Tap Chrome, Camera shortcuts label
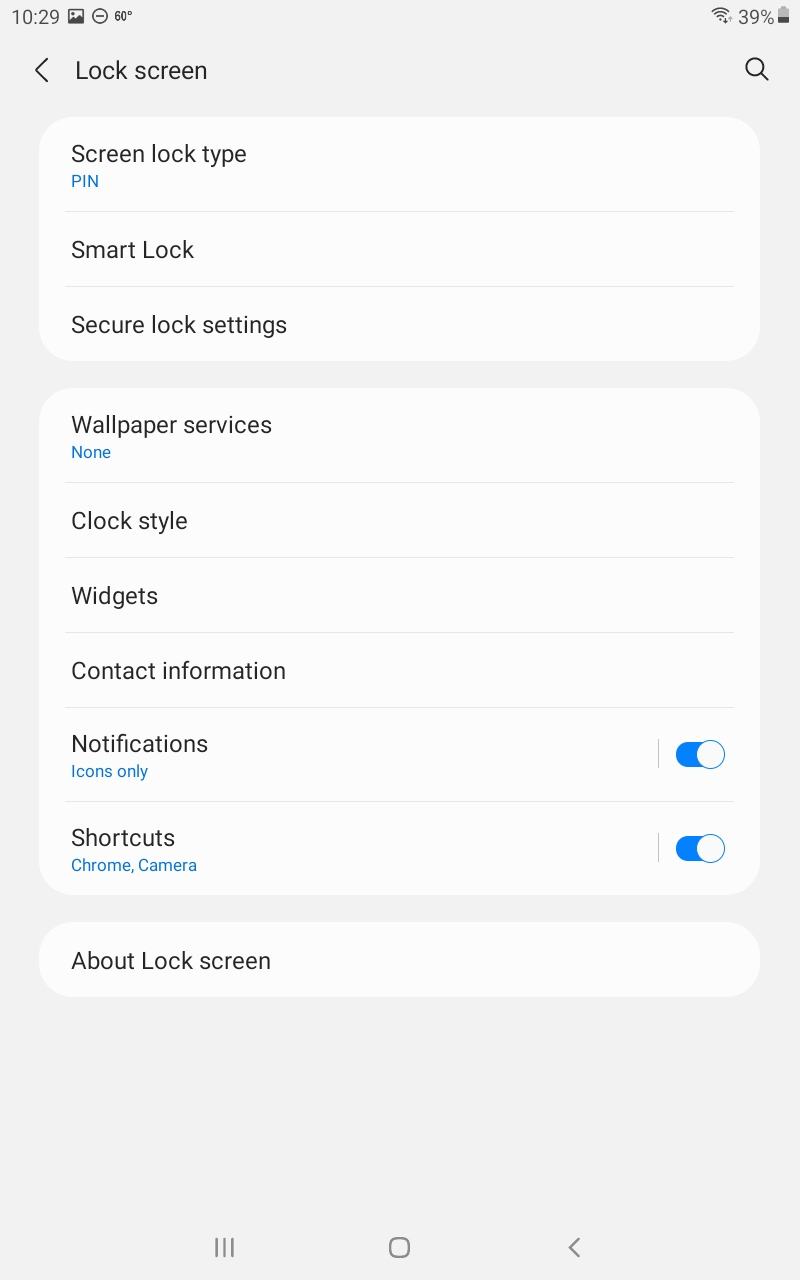This screenshot has height=1280, width=800. point(134,864)
